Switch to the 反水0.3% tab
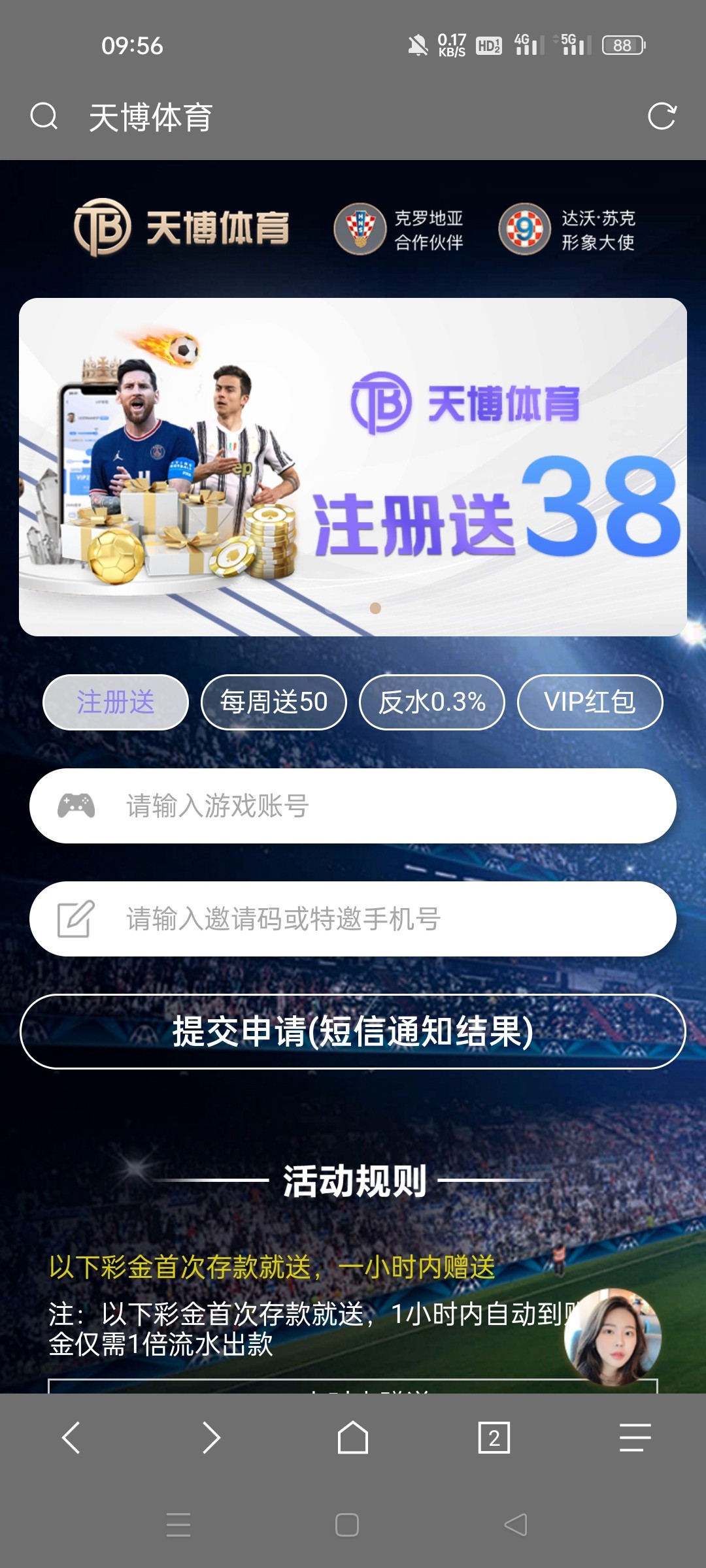Image resolution: width=706 pixels, height=1568 pixels. 432,702
